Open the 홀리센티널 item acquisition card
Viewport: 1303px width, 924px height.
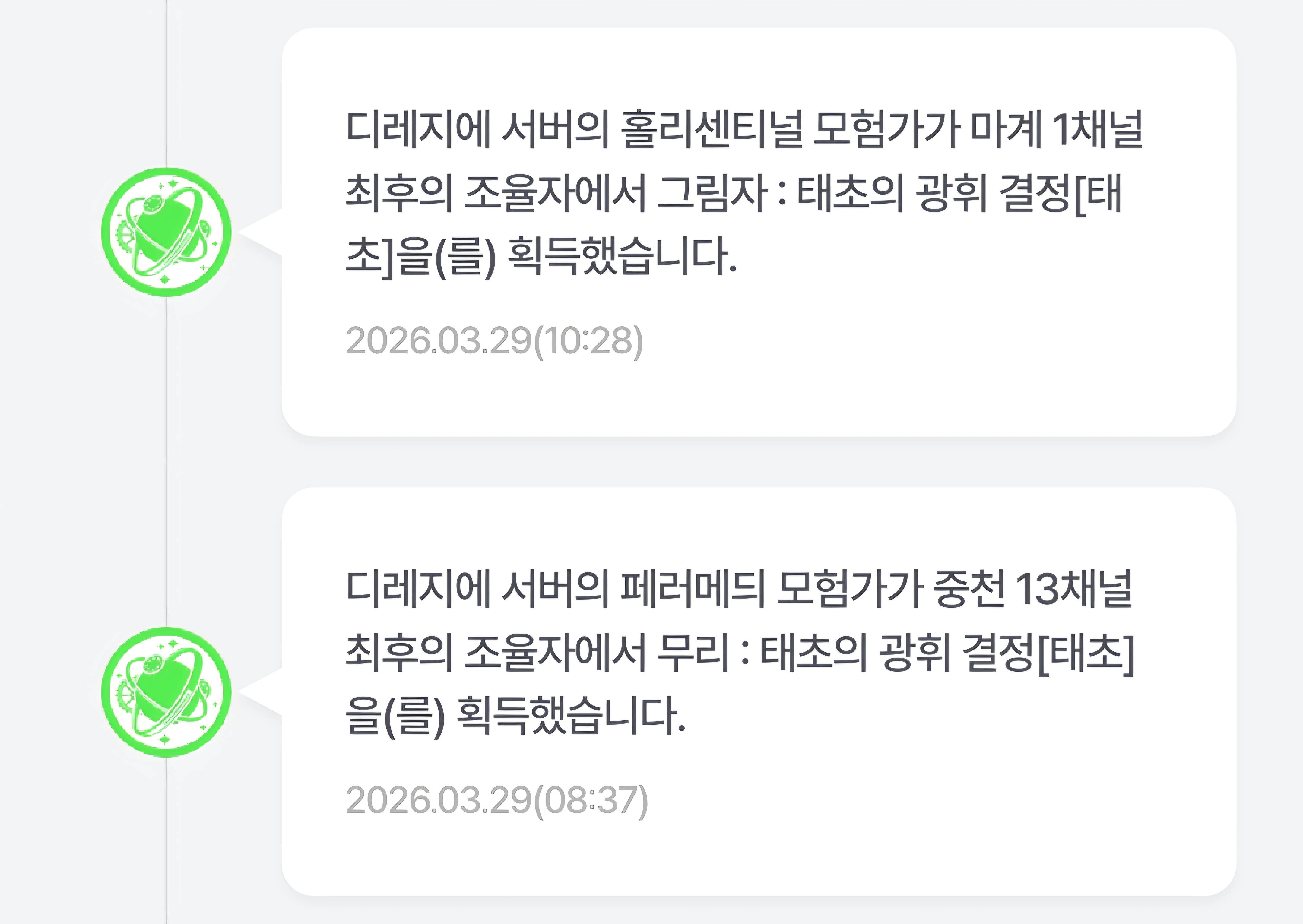point(758,232)
